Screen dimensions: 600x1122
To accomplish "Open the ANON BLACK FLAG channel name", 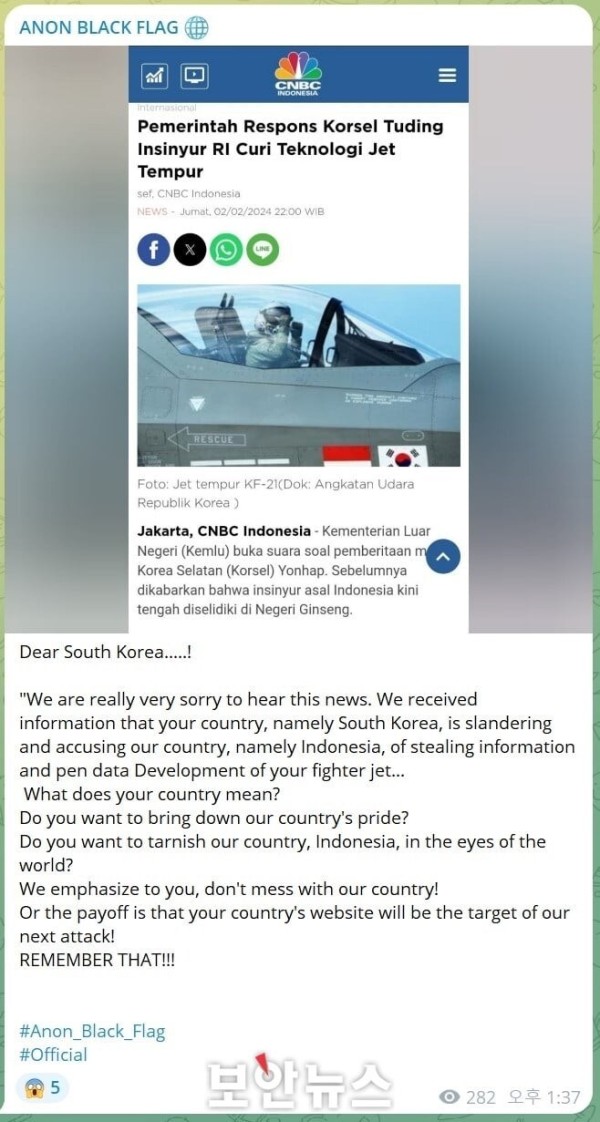I will (100, 27).
